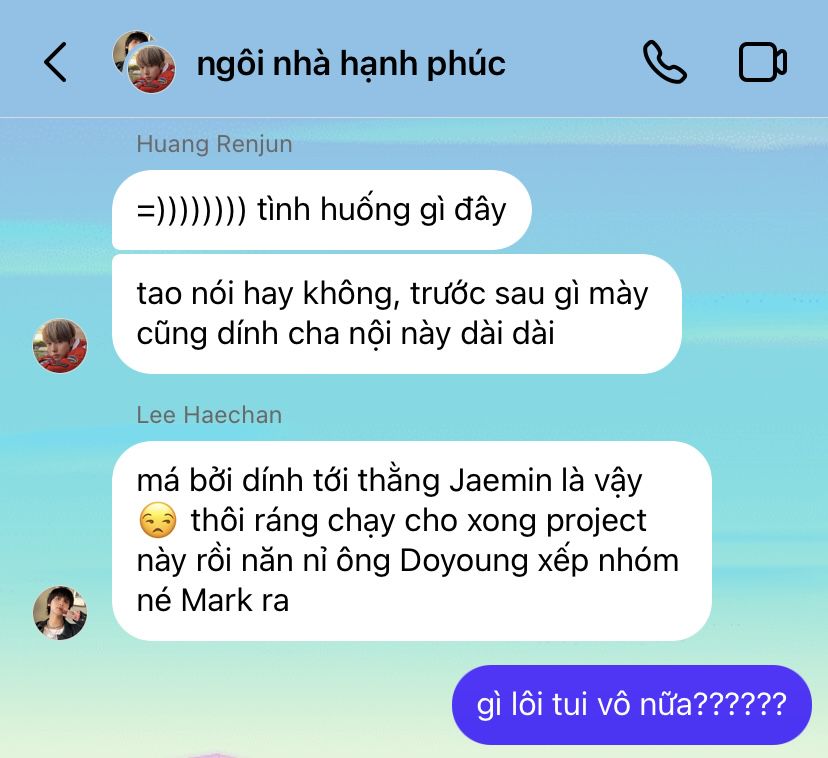Open ngôi nhà hạnh phúc group details
Screen dimensions: 828x758
tap(350, 63)
